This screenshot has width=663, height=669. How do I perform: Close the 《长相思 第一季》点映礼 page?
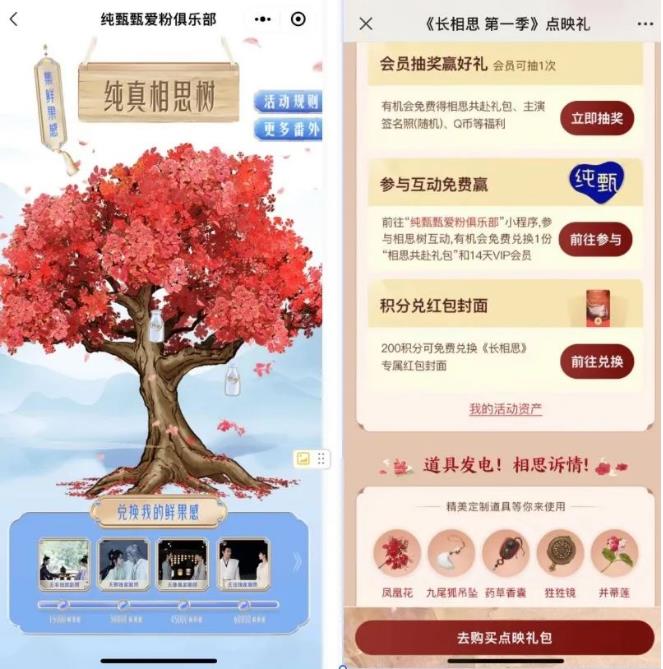point(366,23)
